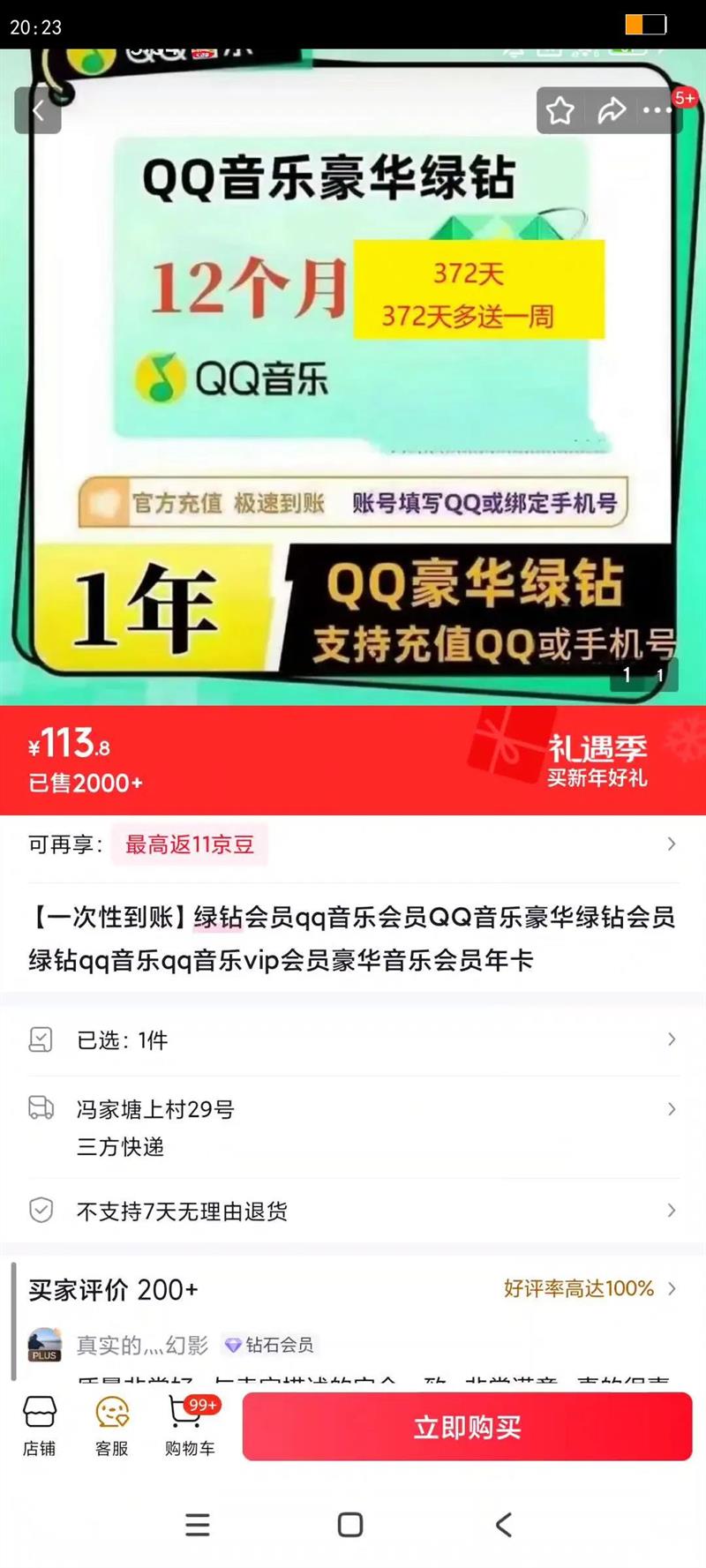
Task: Expand the 已选: 1件 selection row
Action: [353, 1039]
